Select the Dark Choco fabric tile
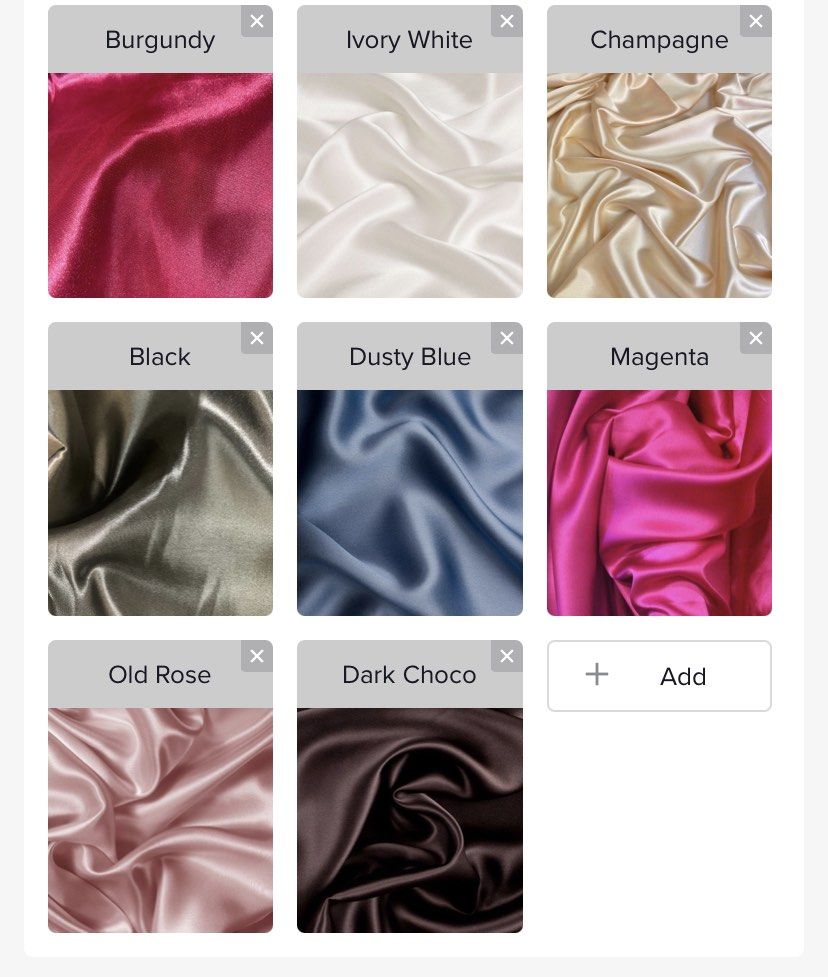The image size is (828, 977). tap(409, 820)
